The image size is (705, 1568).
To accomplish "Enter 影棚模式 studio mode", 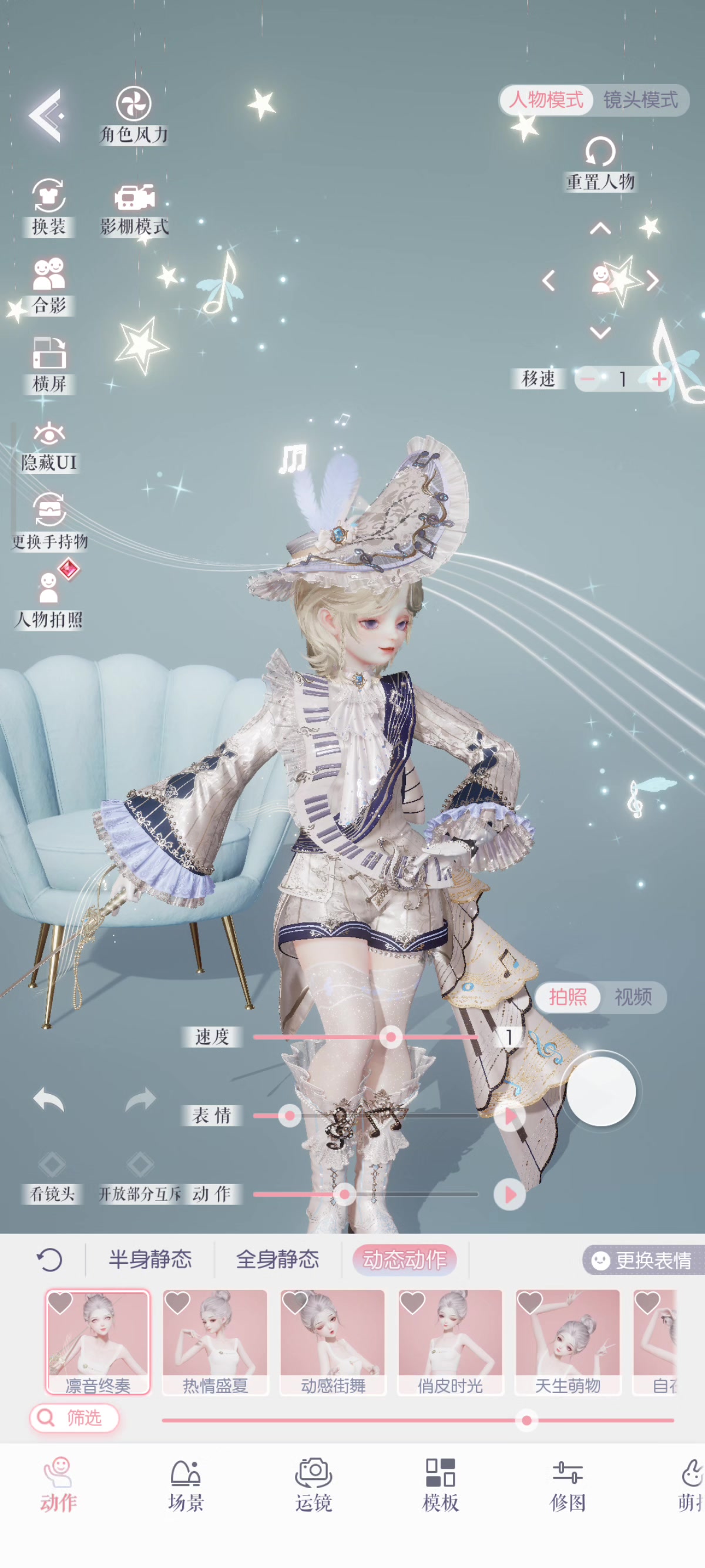I will [x=134, y=208].
